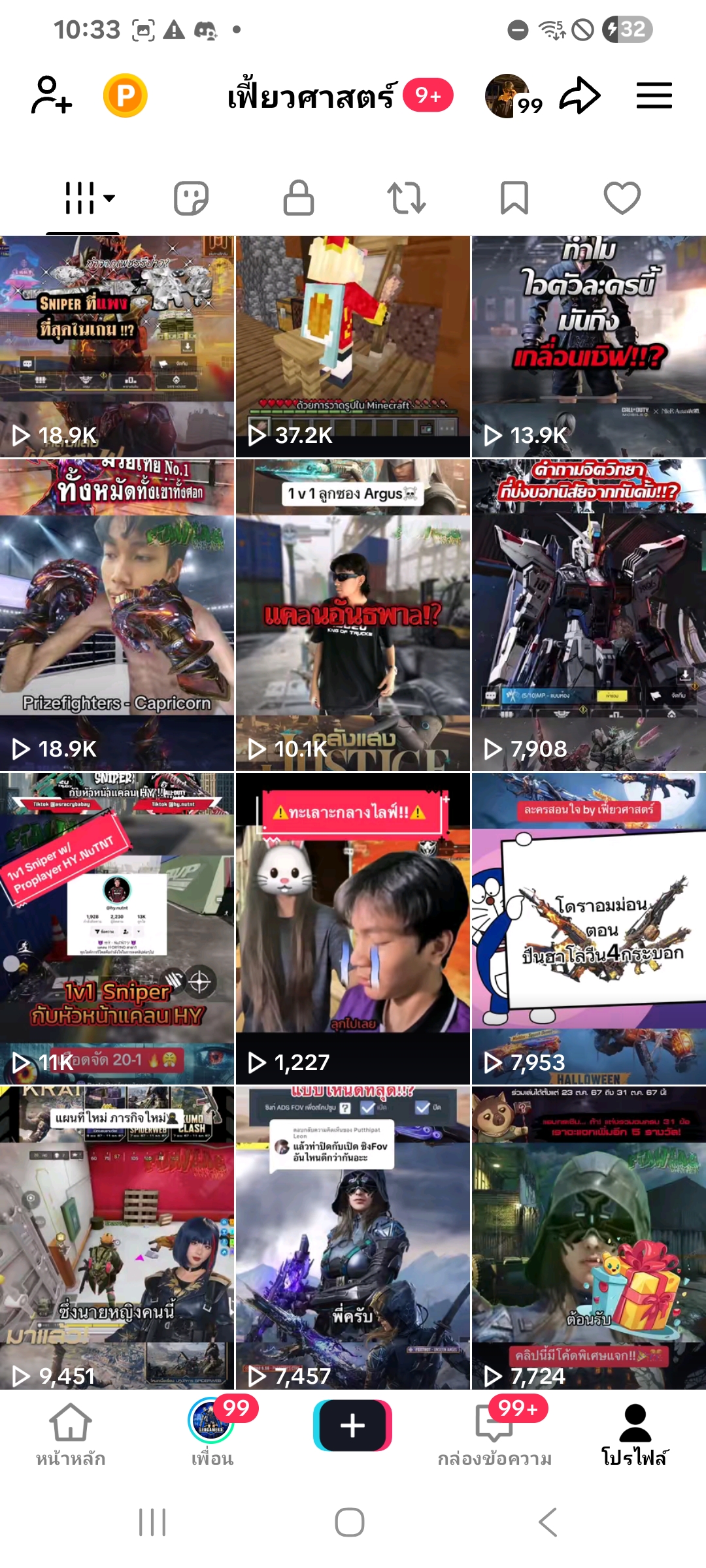Play the Minecraft video with 37.2K views
The width and height of the screenshot is (706, 1568).
click(x=353, y=346)
